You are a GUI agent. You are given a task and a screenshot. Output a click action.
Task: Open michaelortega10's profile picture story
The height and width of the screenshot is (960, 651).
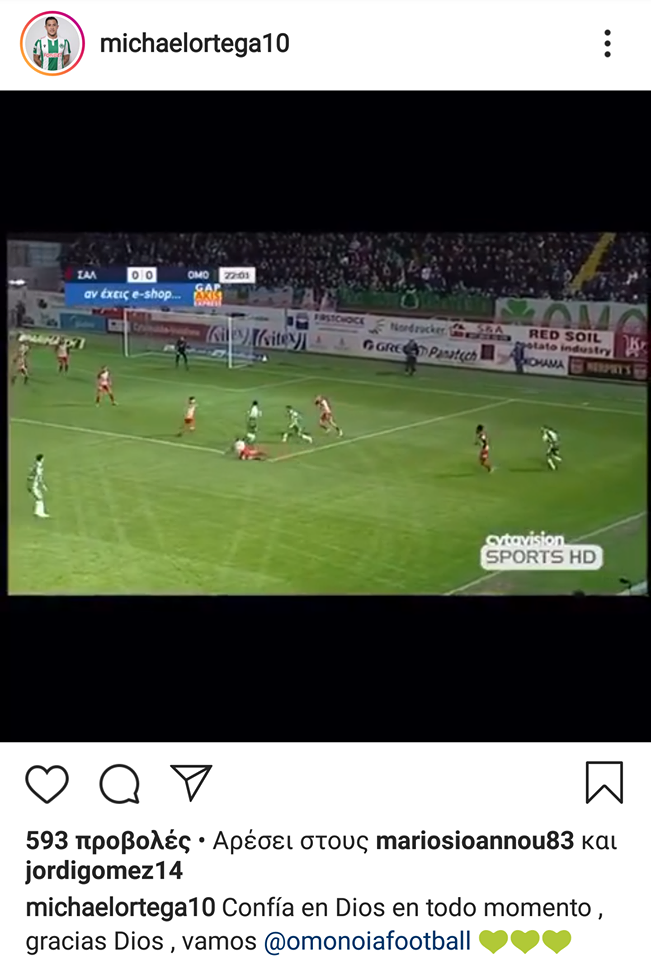(x=52, y=44)
